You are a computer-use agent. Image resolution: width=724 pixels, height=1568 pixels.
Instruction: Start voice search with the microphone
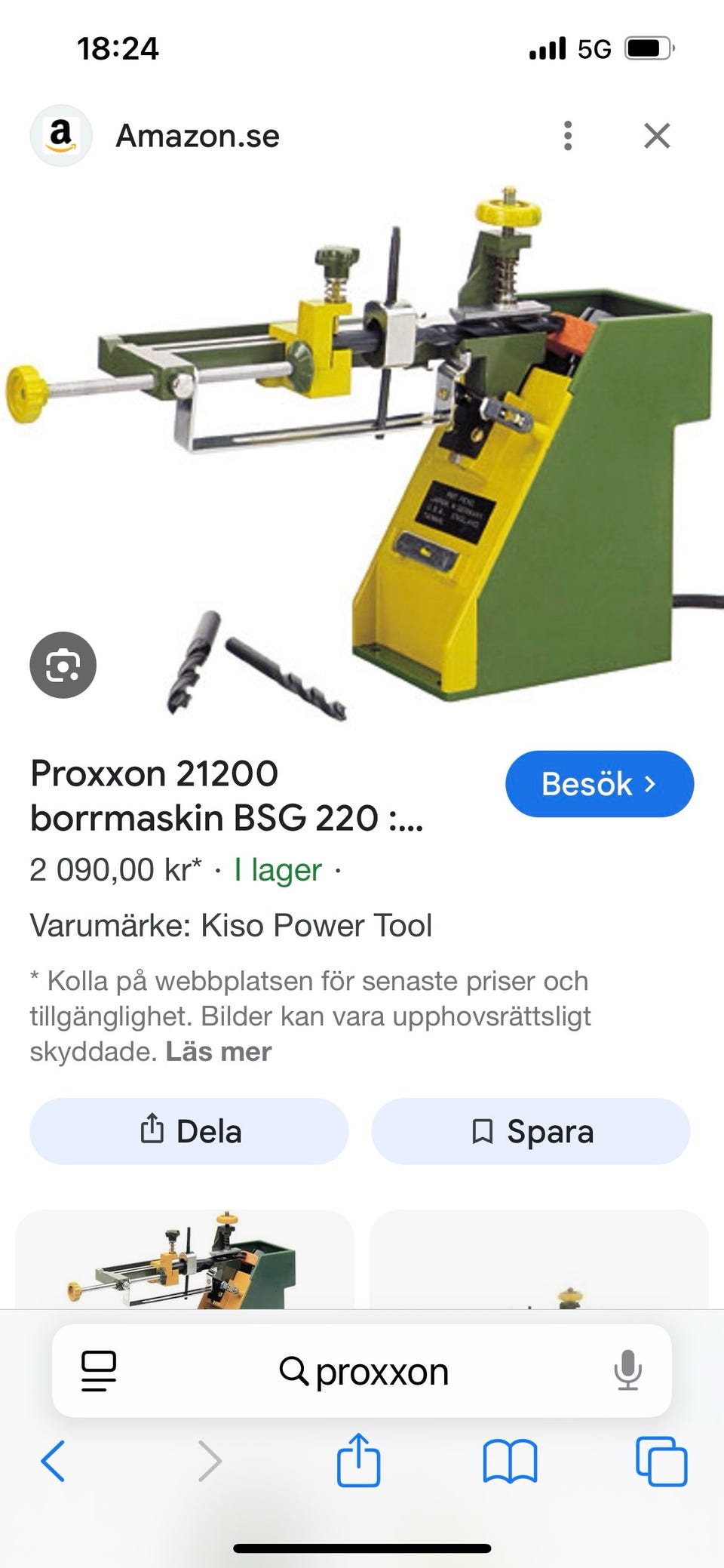(x=627, y=1370)
